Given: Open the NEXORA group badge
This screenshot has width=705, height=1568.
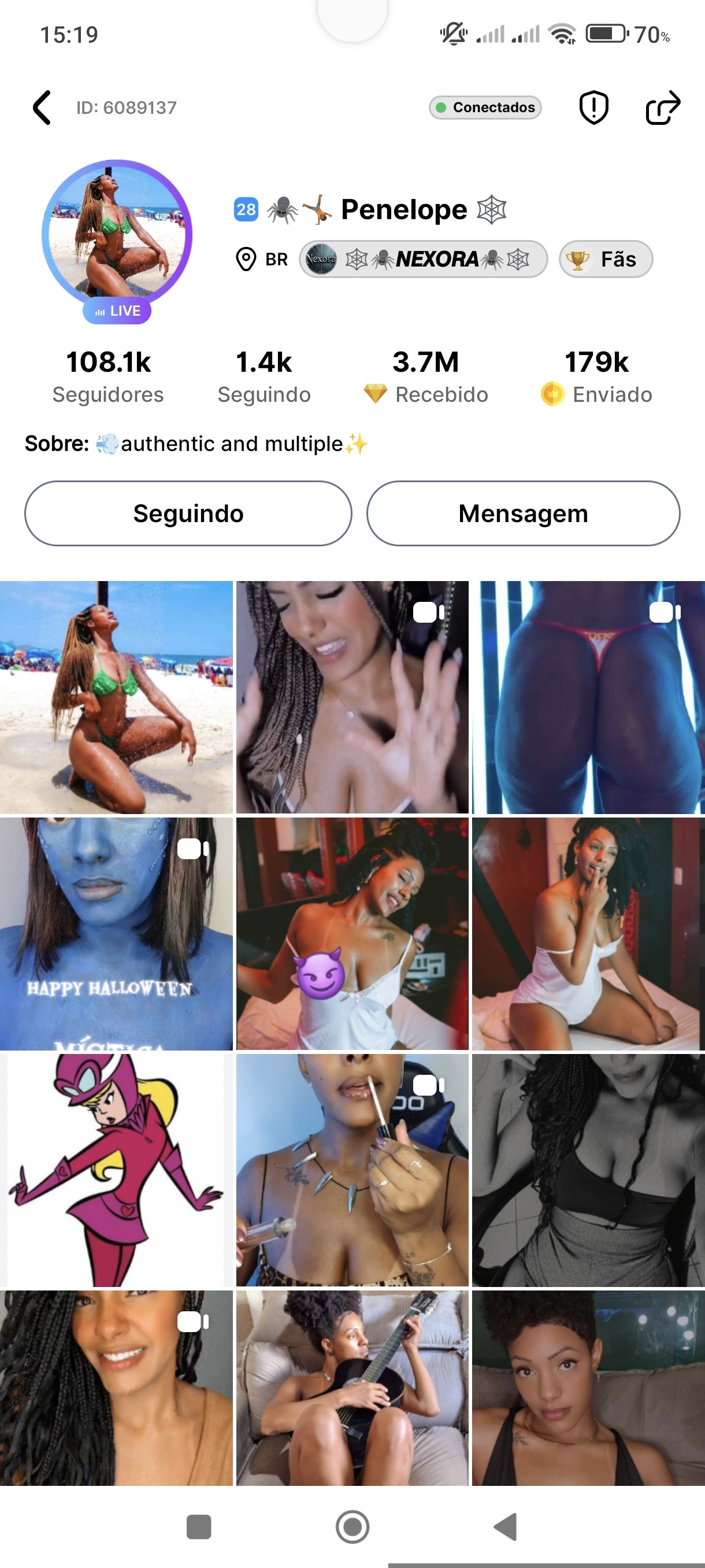Looking at the screenshot, I should 424,259.
